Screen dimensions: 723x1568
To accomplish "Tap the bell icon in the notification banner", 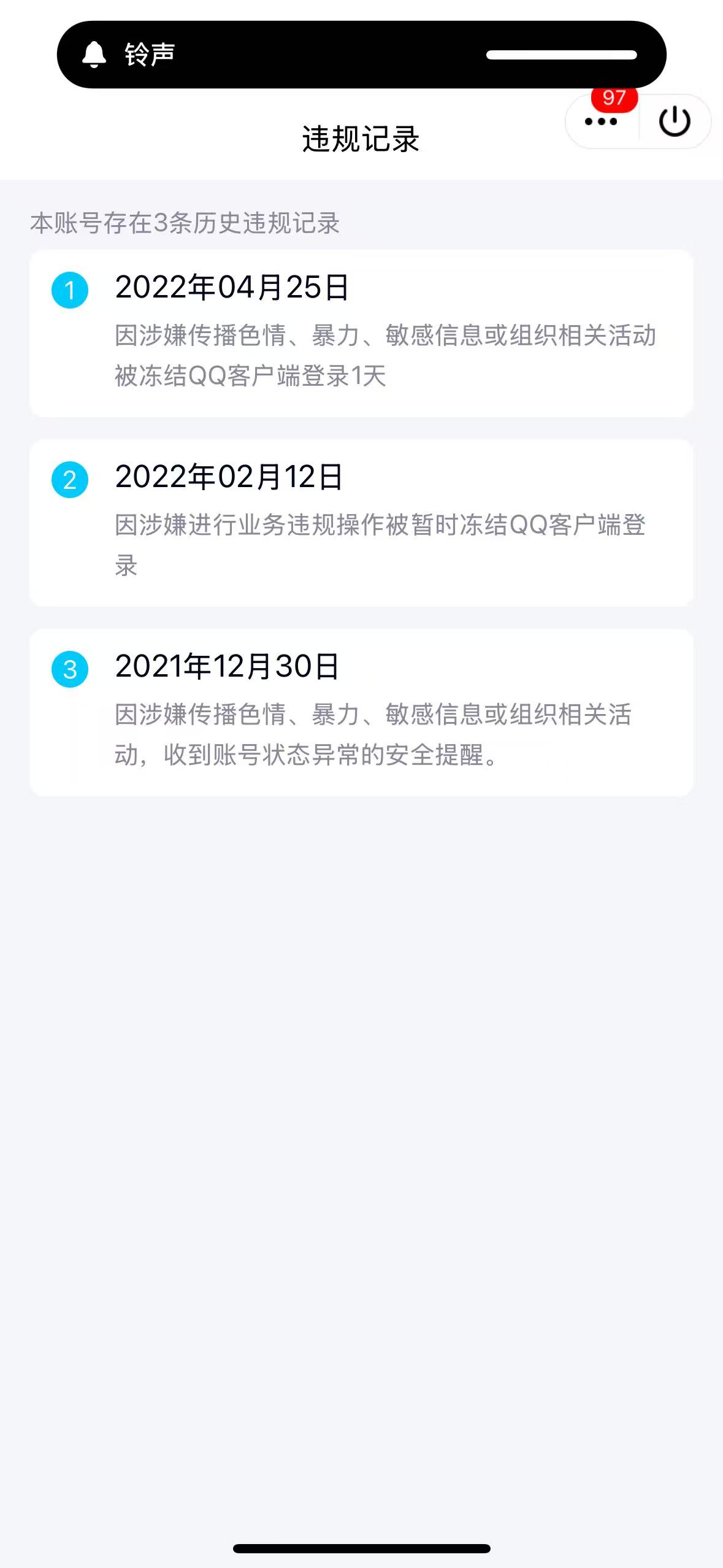I will pos(93,54).
